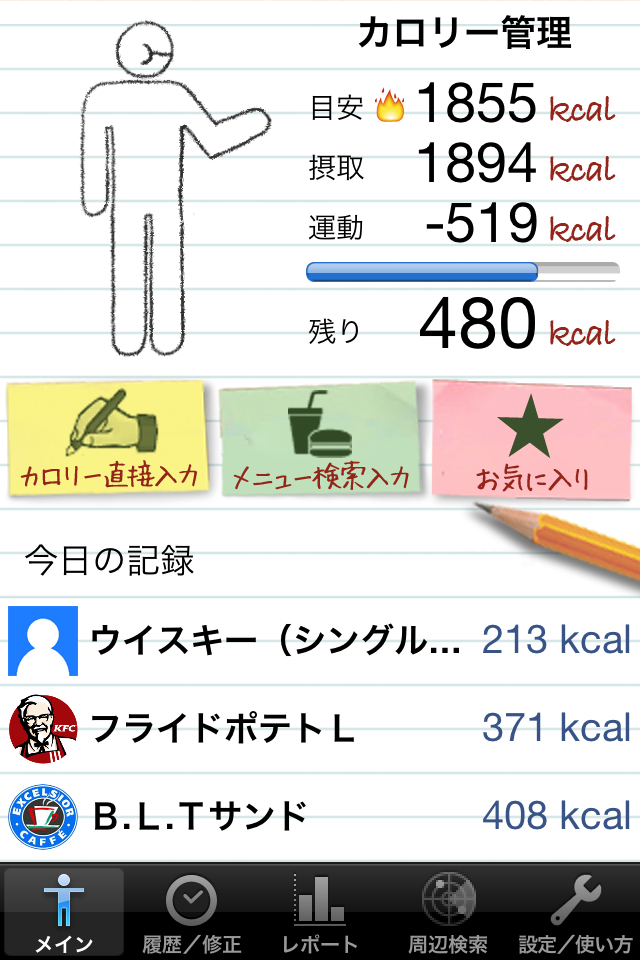Image resolution: width=640 pixels, height=960 pixels.
Task: View the B.L.Tサンド record
Action: [x=320, y=816]
